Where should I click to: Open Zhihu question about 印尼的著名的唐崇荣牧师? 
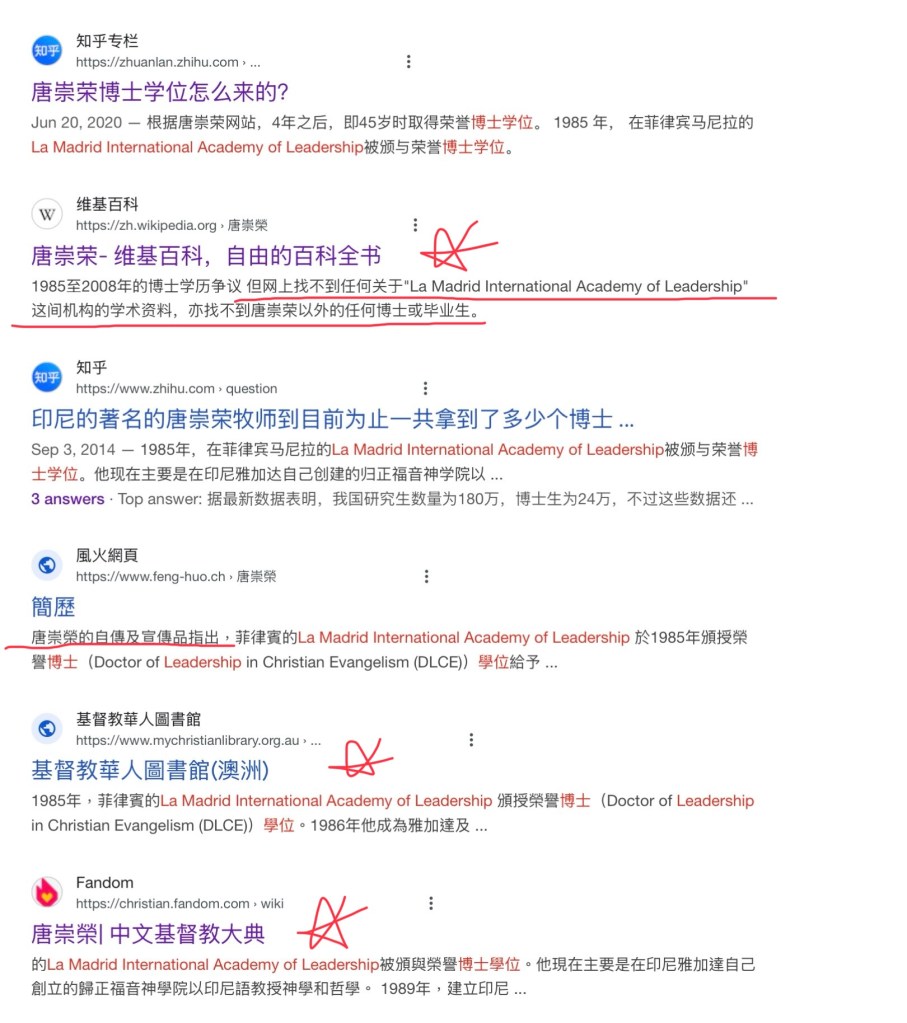[332, 418]
